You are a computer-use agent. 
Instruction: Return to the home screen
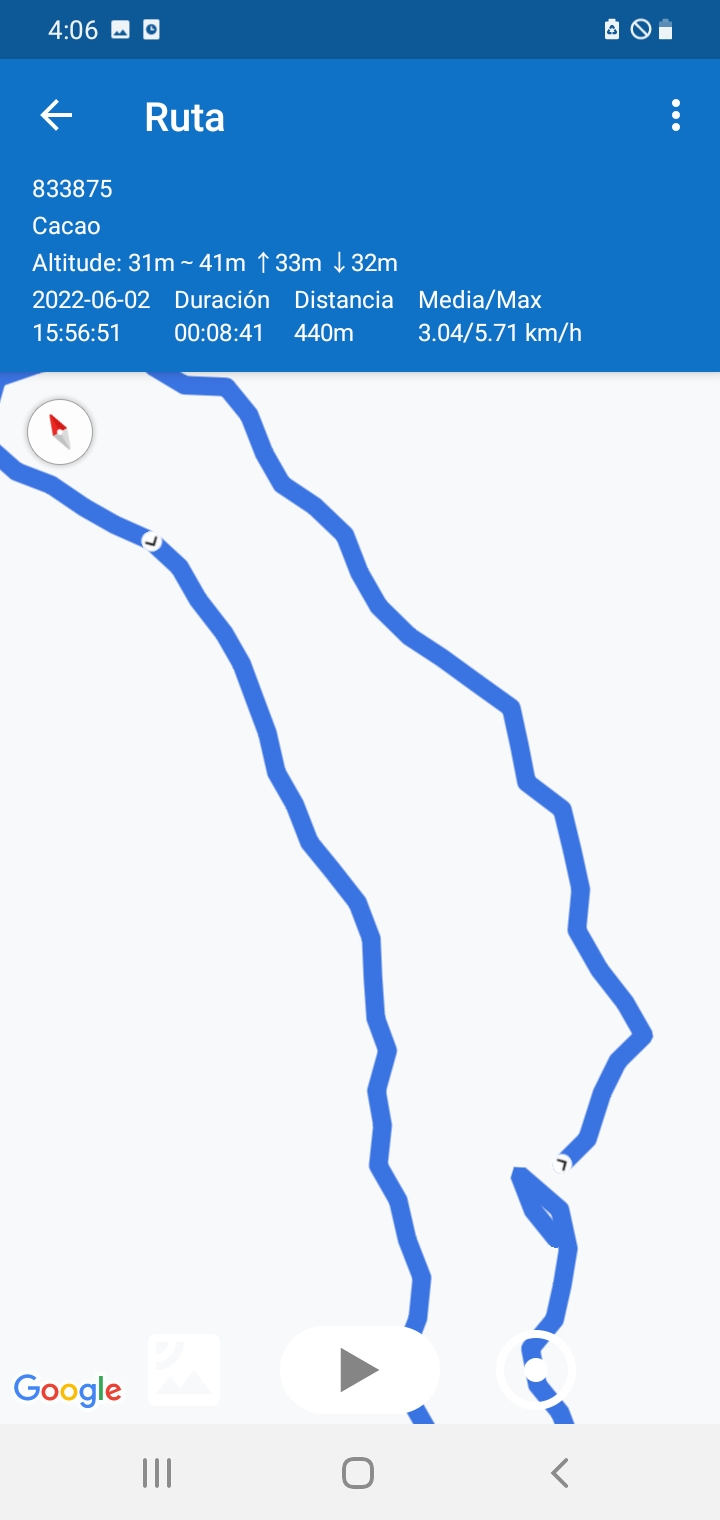(358, 1473)
